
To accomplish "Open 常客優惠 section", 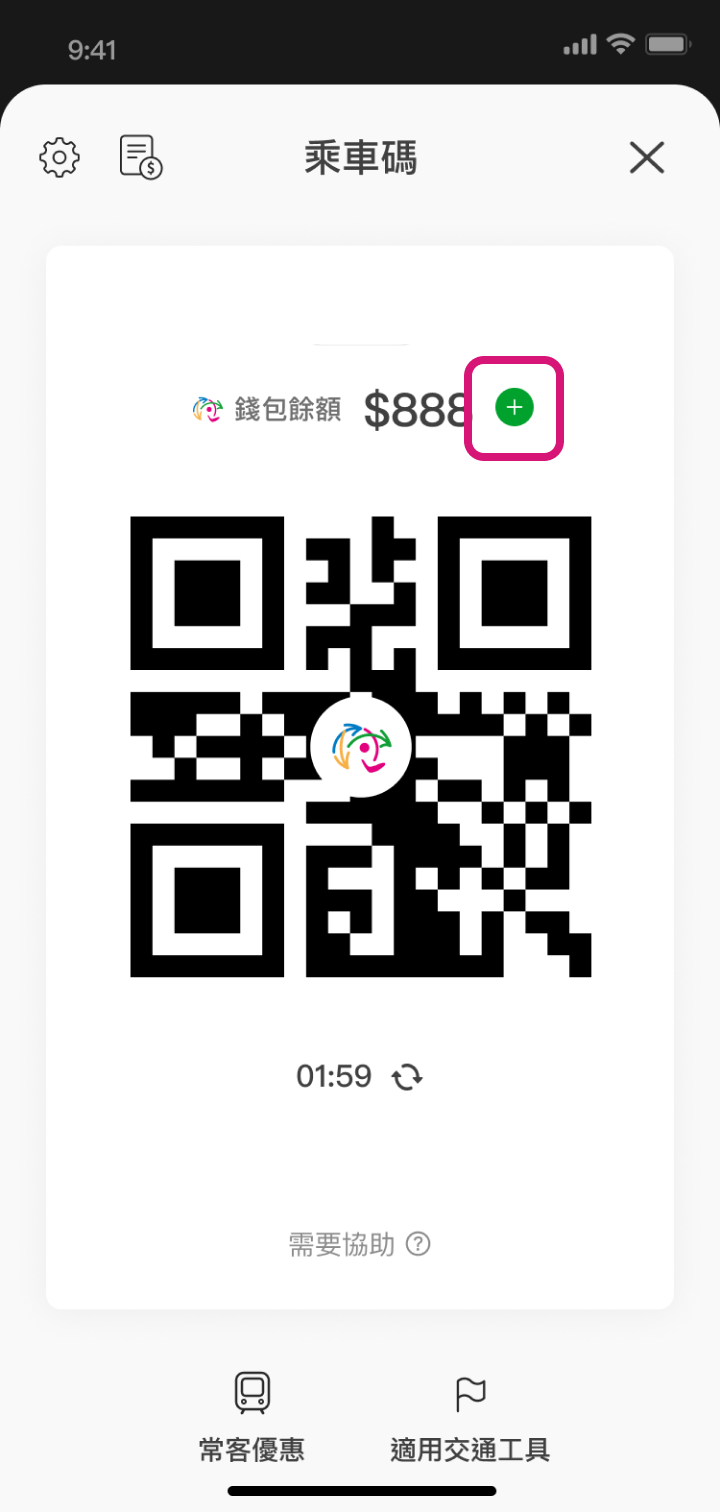I will click(252, 1418).
